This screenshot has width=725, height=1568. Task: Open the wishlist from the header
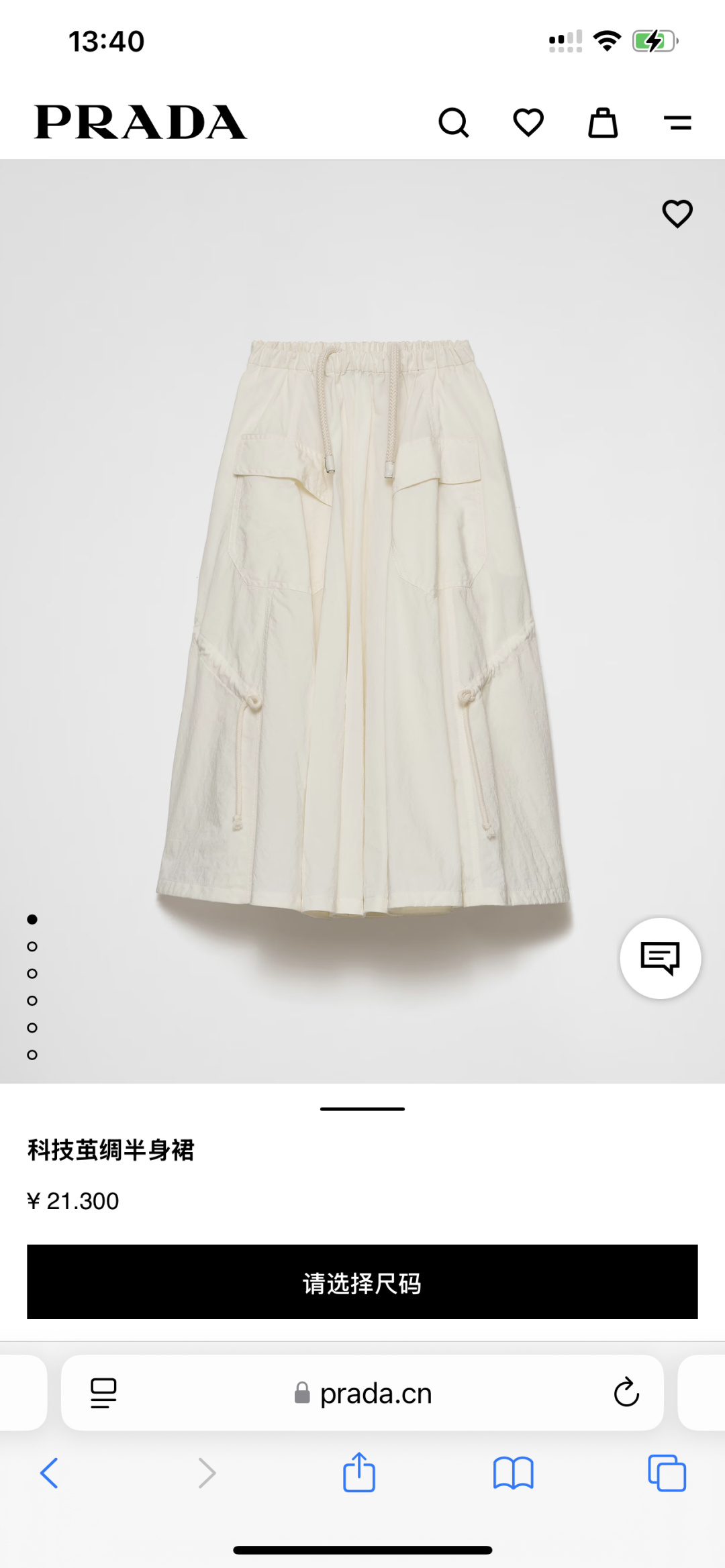[x=528, y=123]
